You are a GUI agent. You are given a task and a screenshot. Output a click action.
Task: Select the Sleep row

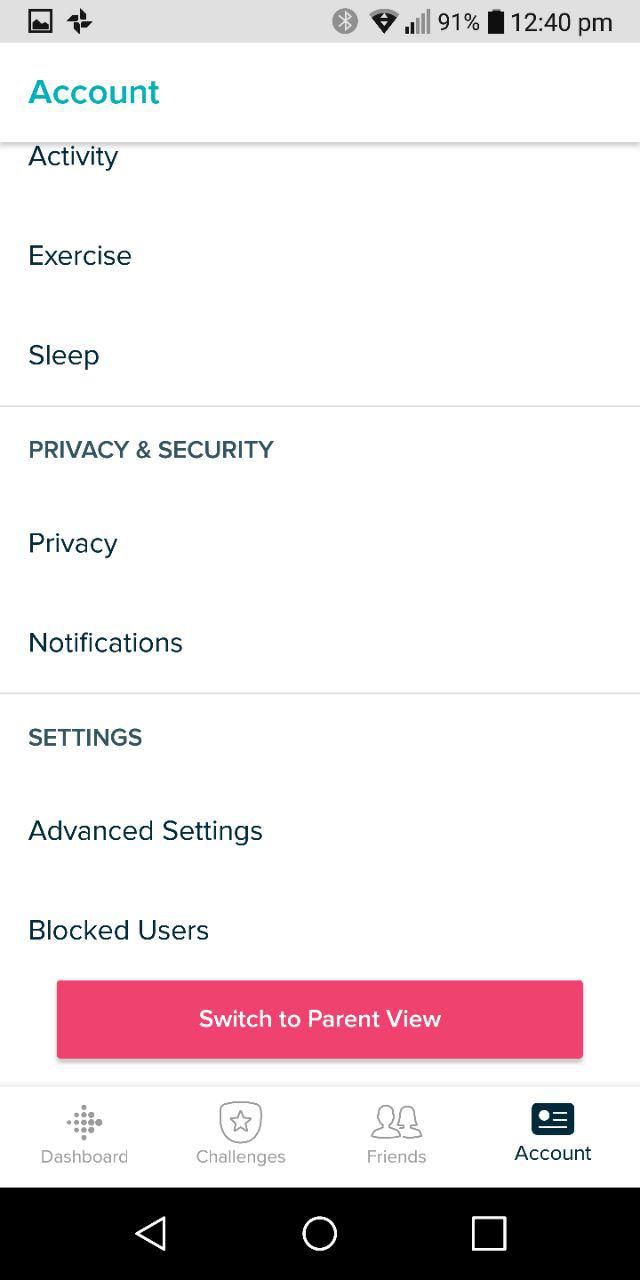[320, 356]
